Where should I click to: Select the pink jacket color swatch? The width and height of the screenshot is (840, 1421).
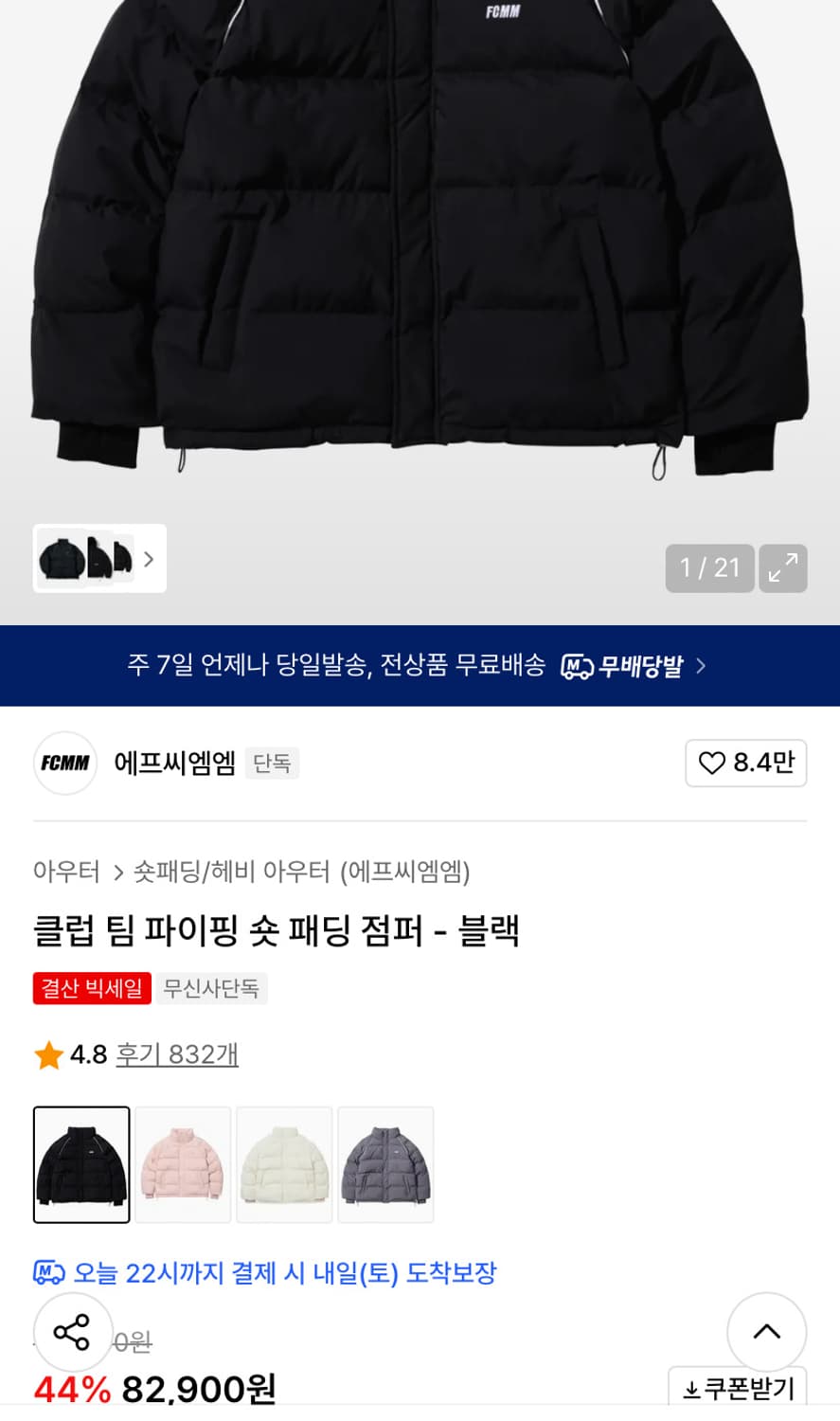183,1164
